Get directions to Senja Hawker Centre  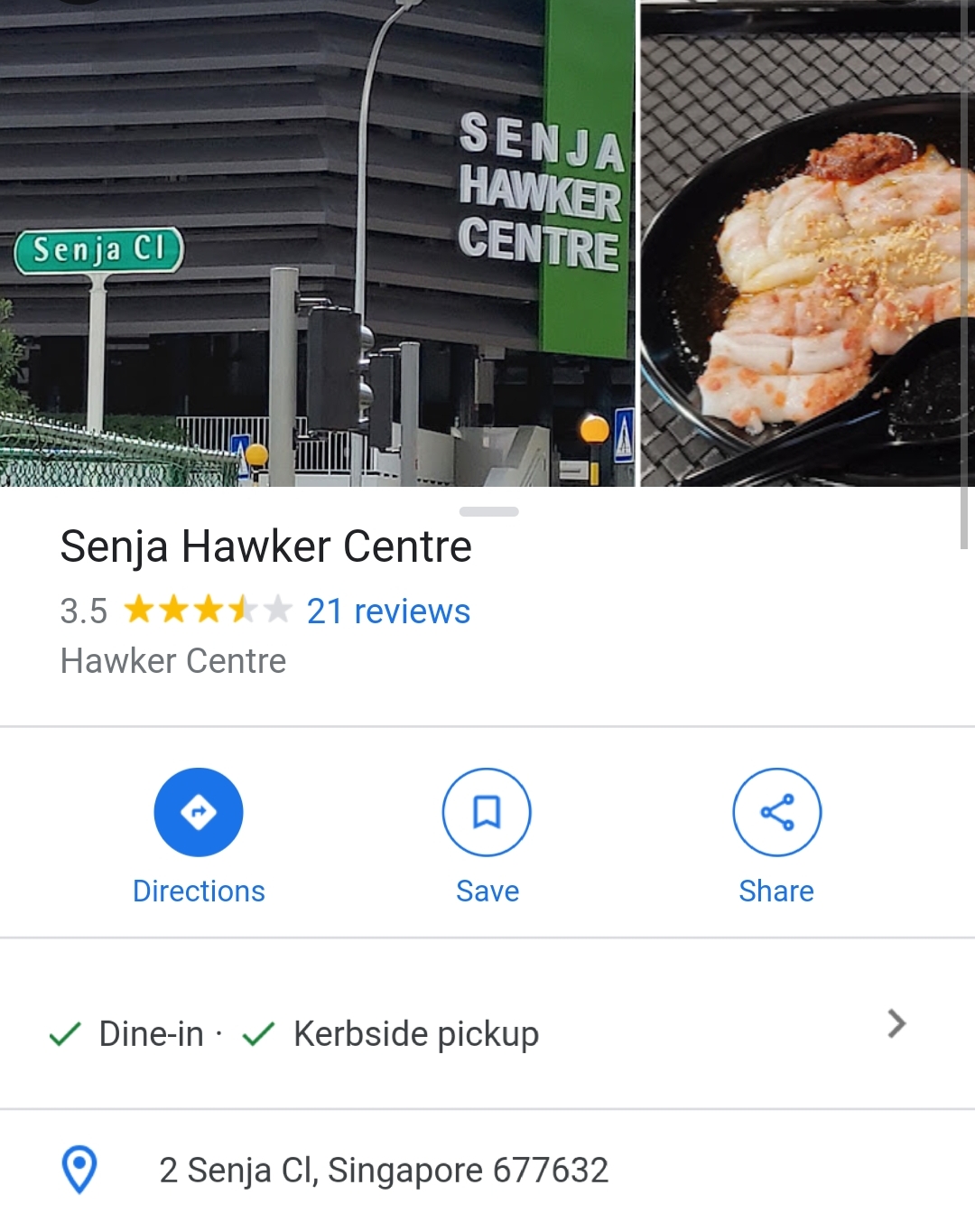coord(199,812)
